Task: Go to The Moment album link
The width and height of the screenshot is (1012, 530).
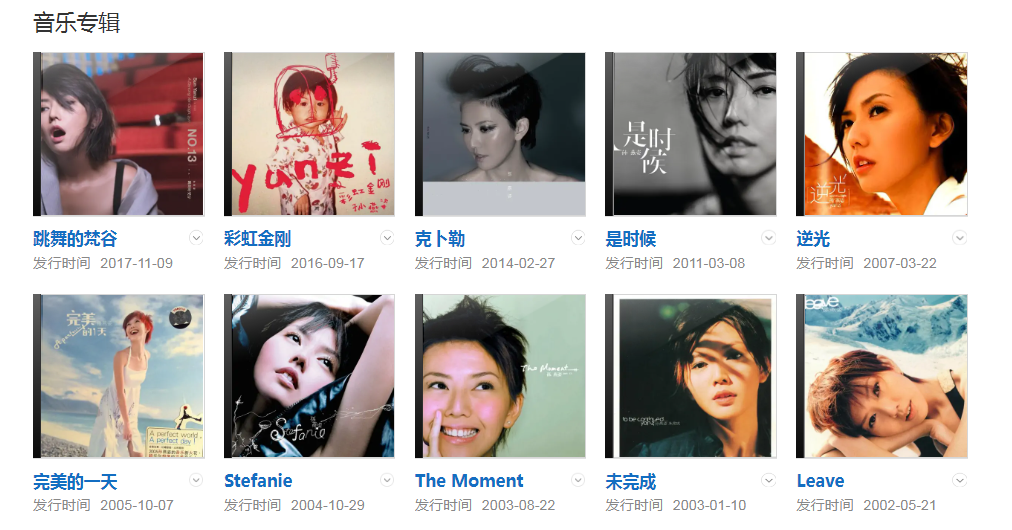Action: [x=469, y=481]
